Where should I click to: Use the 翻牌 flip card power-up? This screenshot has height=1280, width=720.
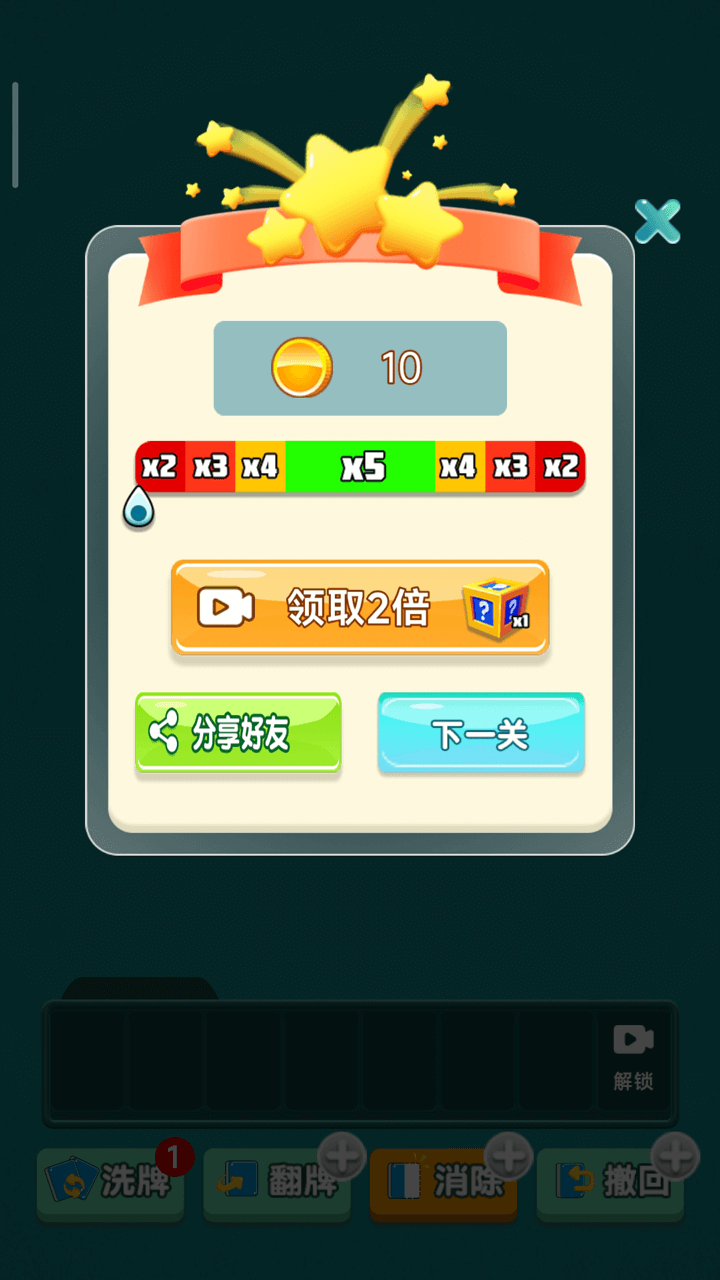[277, 1183]
